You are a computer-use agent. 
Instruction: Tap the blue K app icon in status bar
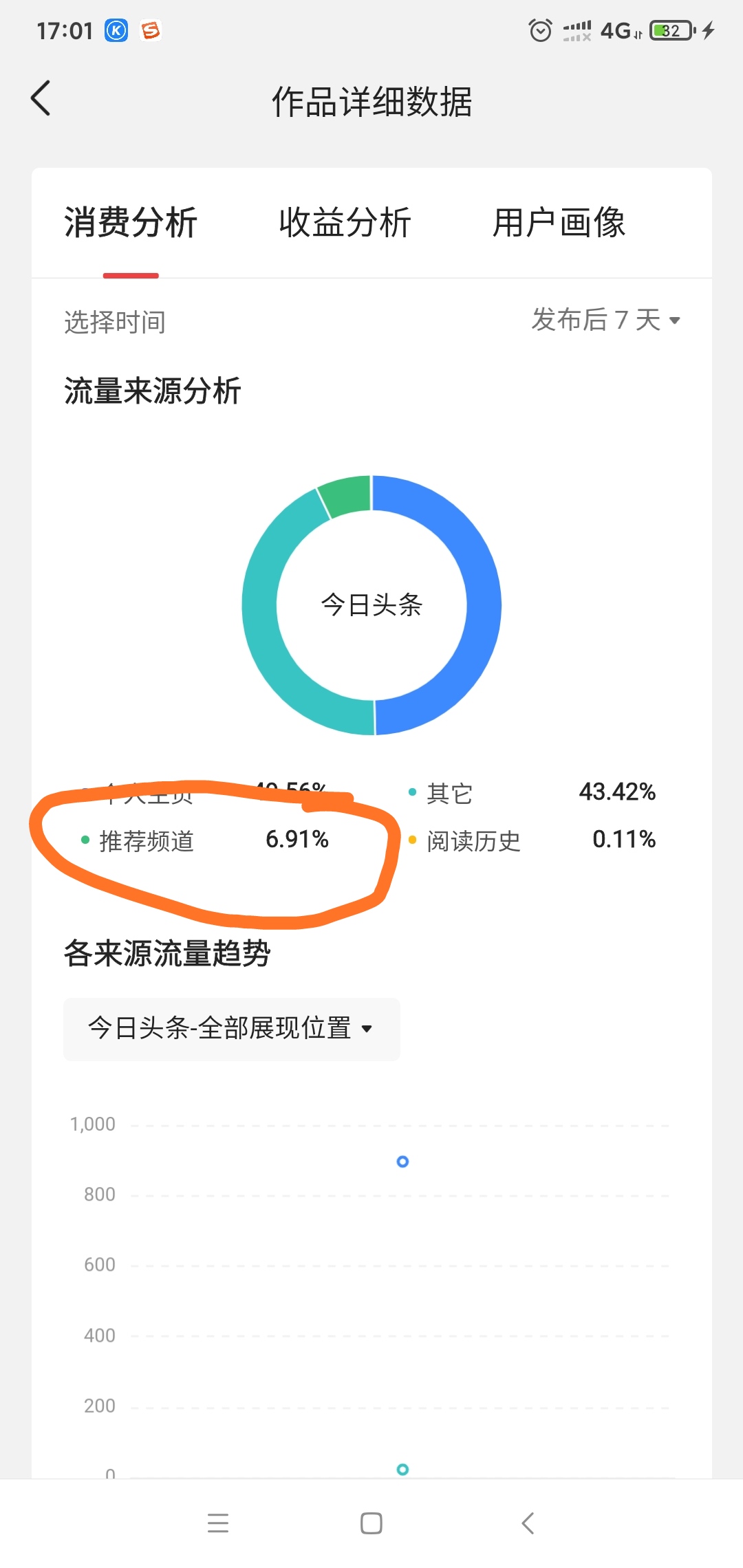(x=116, y=30)
